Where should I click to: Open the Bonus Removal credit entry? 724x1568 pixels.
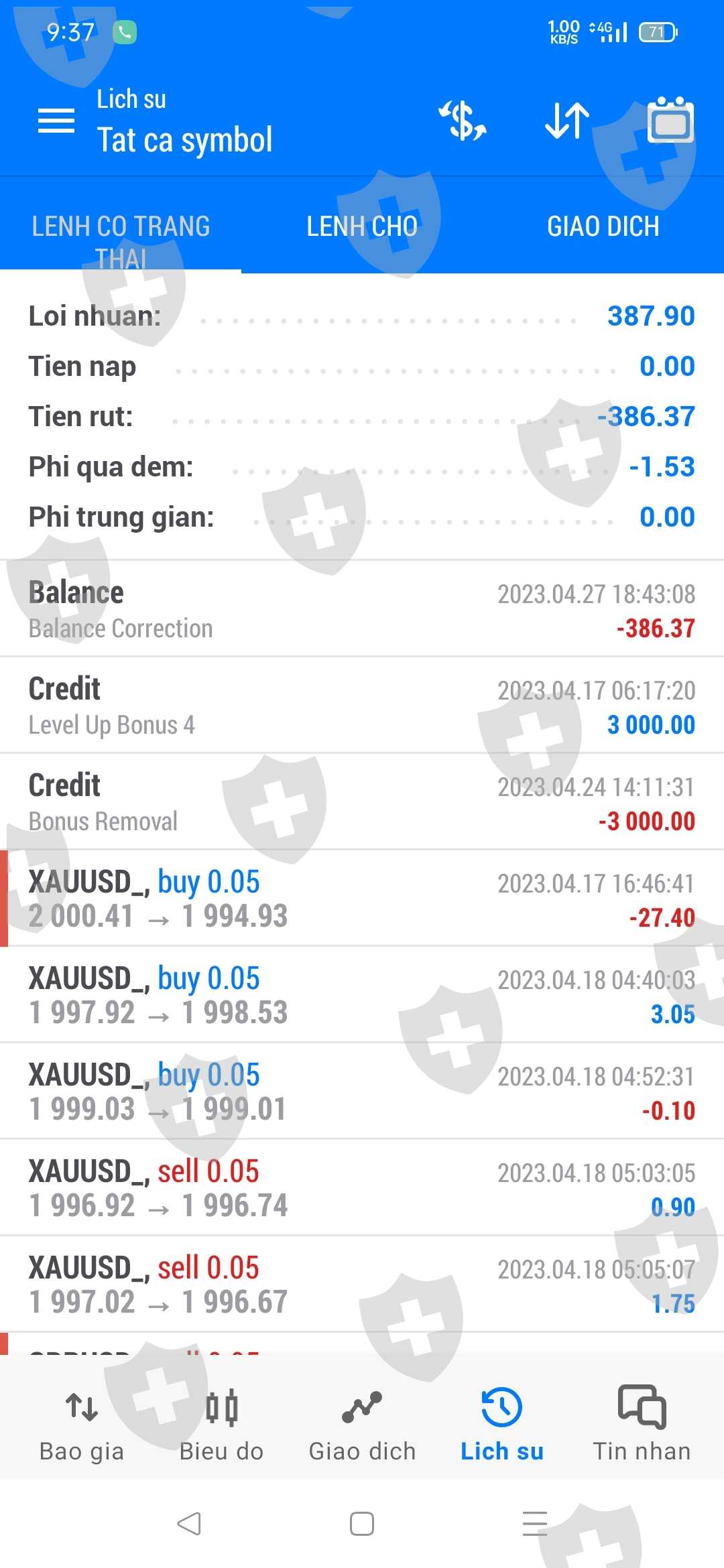pyautogui.click(x=362, y=802)
